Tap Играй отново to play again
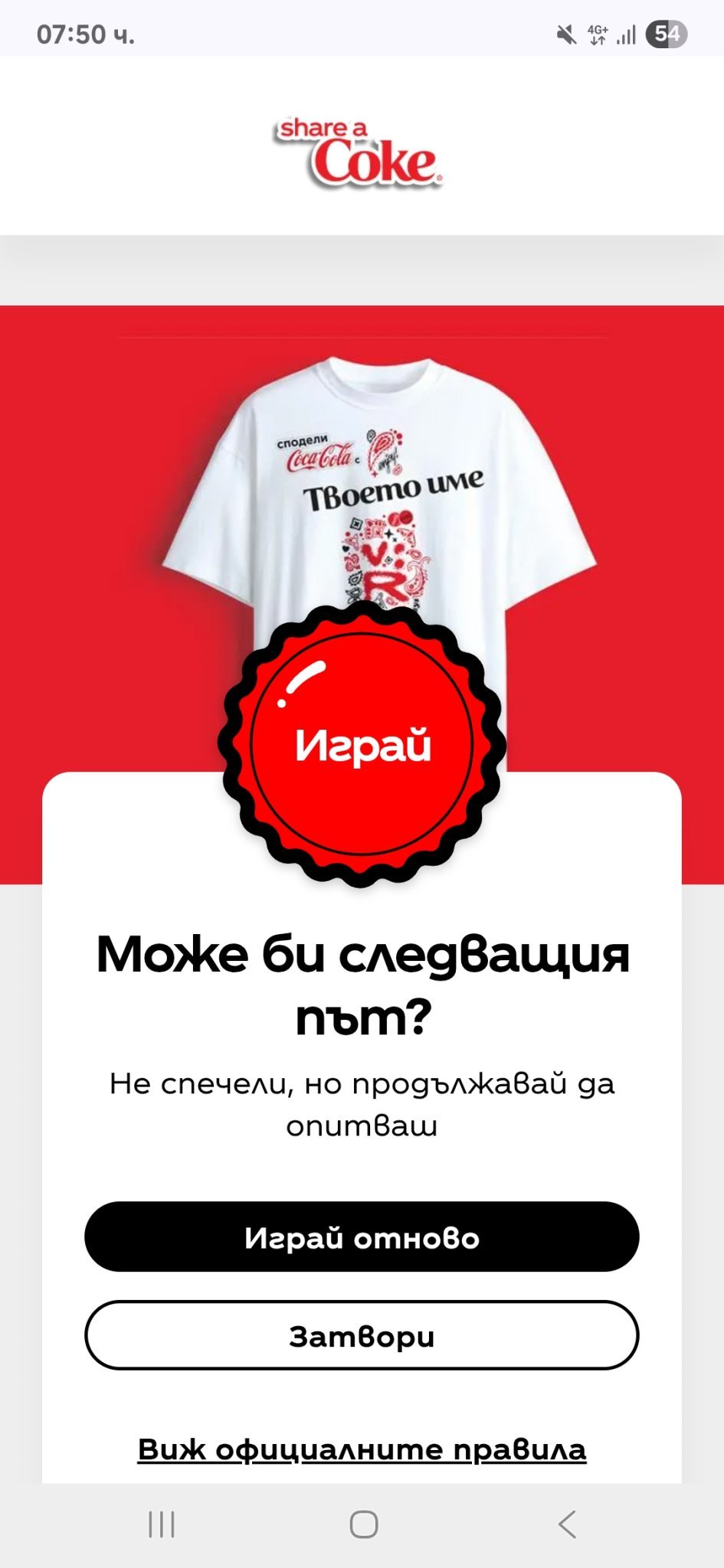The height and width of the screenshot is (1568, 724). 362,1236
